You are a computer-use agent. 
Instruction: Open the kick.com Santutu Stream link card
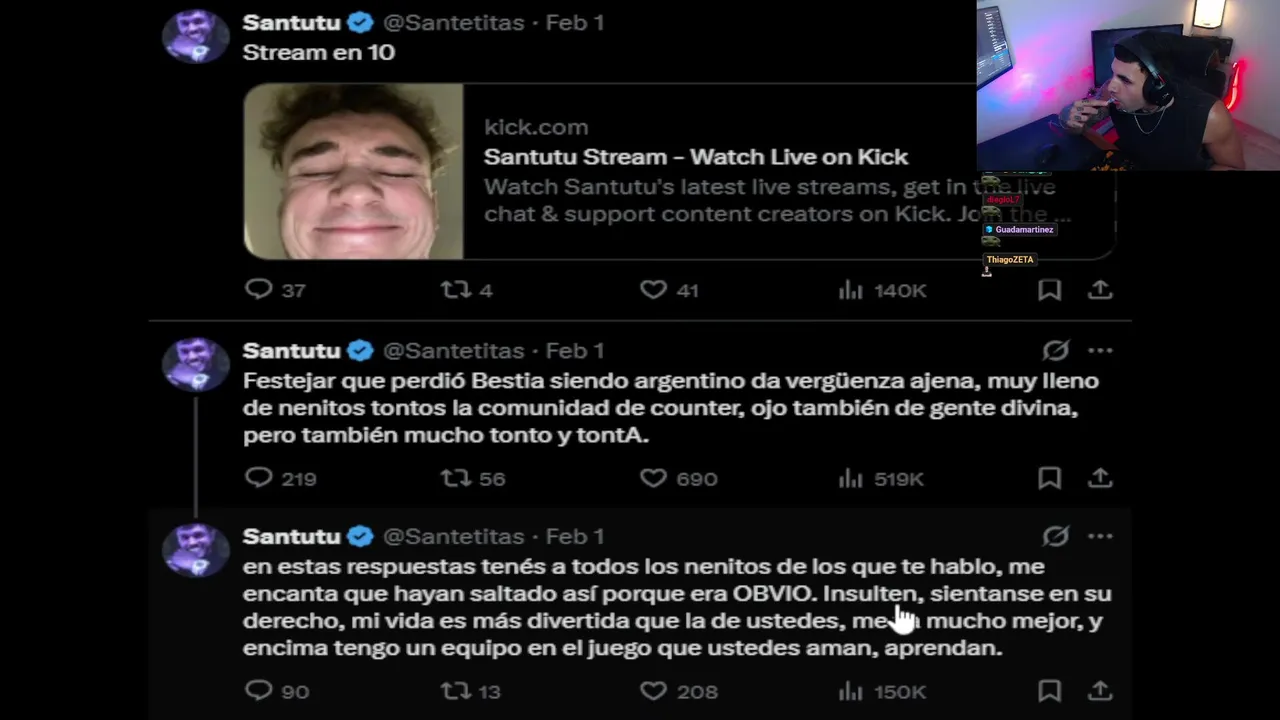tap(680, 171)
